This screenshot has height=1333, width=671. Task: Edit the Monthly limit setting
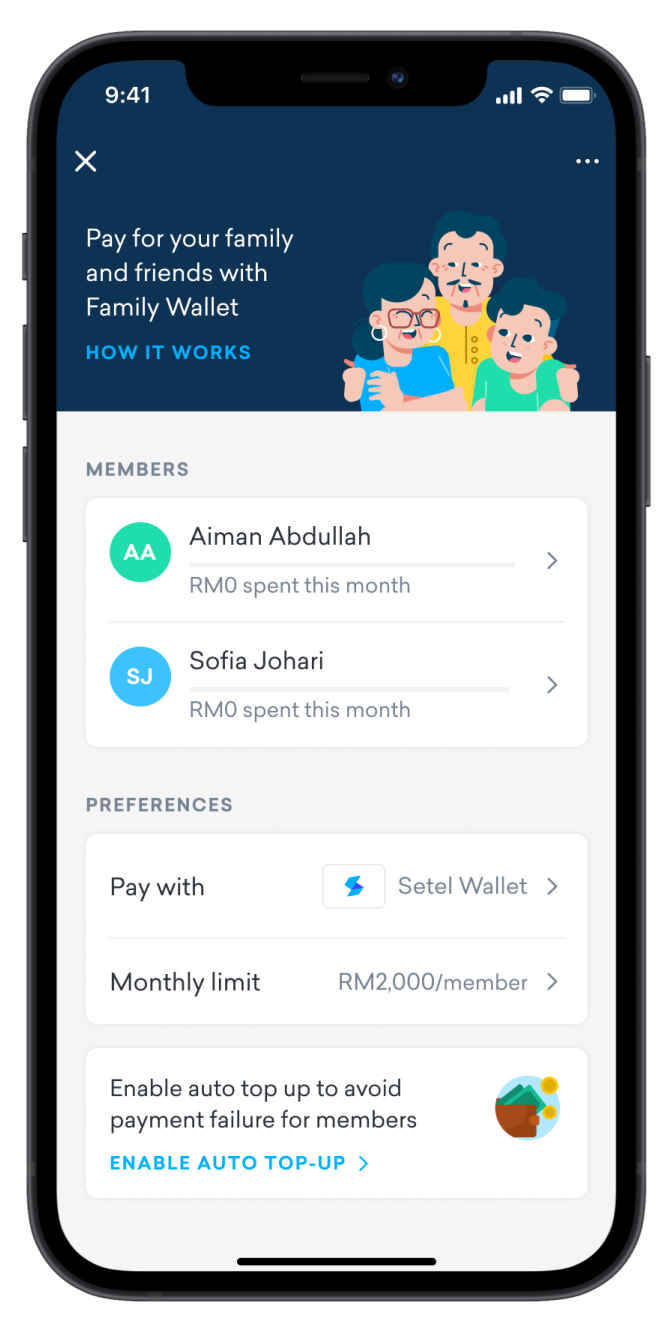(x=336, y=982)
